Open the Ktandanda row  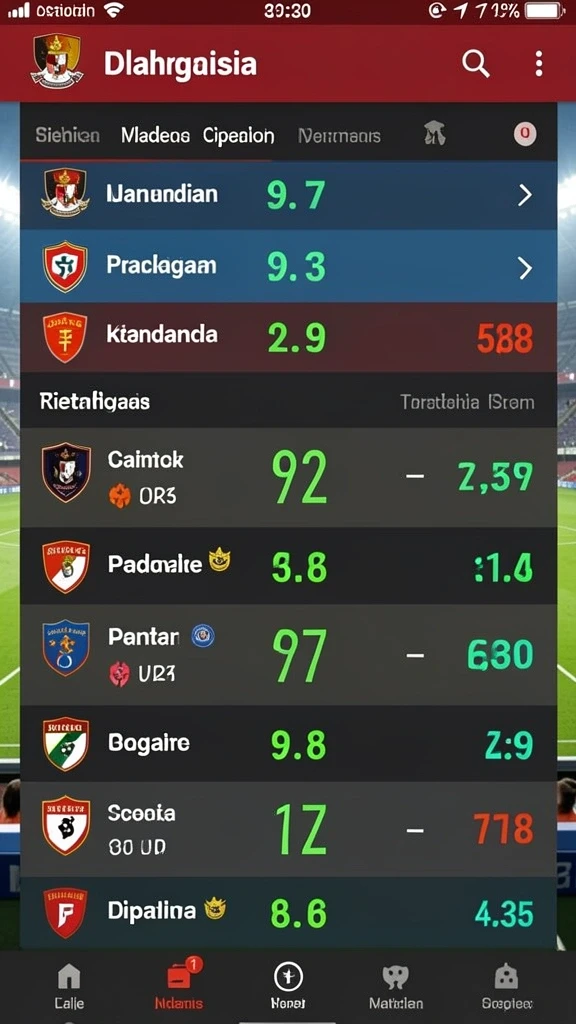[x=289, y=338]
